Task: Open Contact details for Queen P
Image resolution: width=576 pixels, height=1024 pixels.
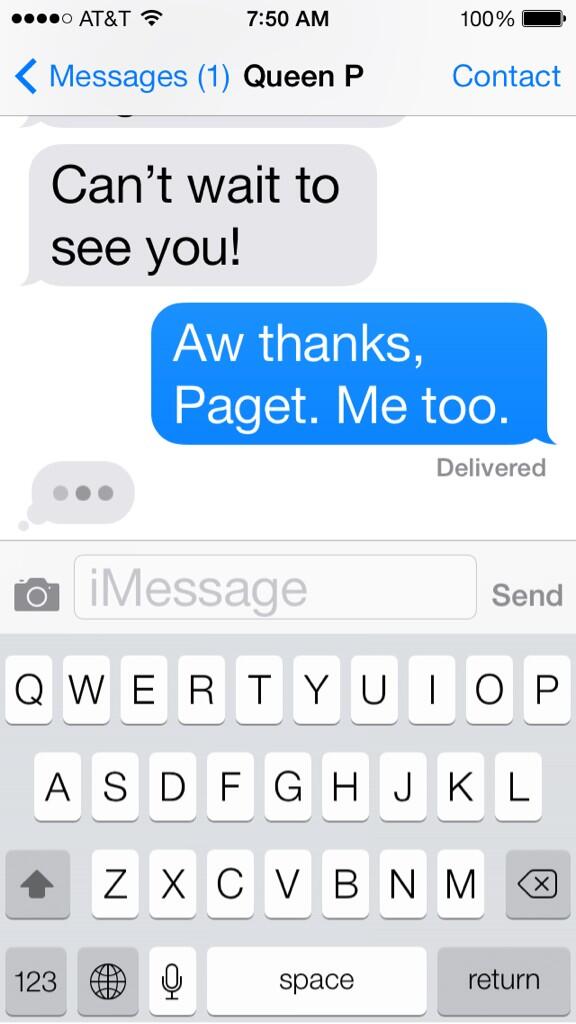Action: (x=506, y=76)
